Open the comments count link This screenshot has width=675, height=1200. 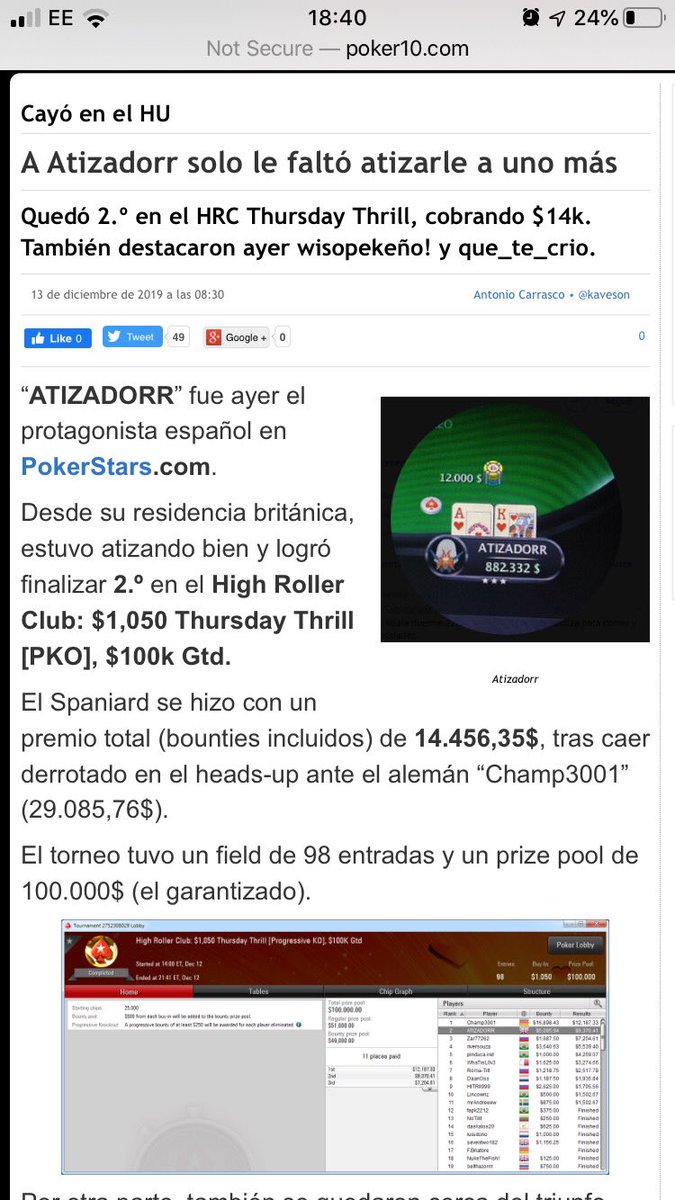tap(642, 337)
